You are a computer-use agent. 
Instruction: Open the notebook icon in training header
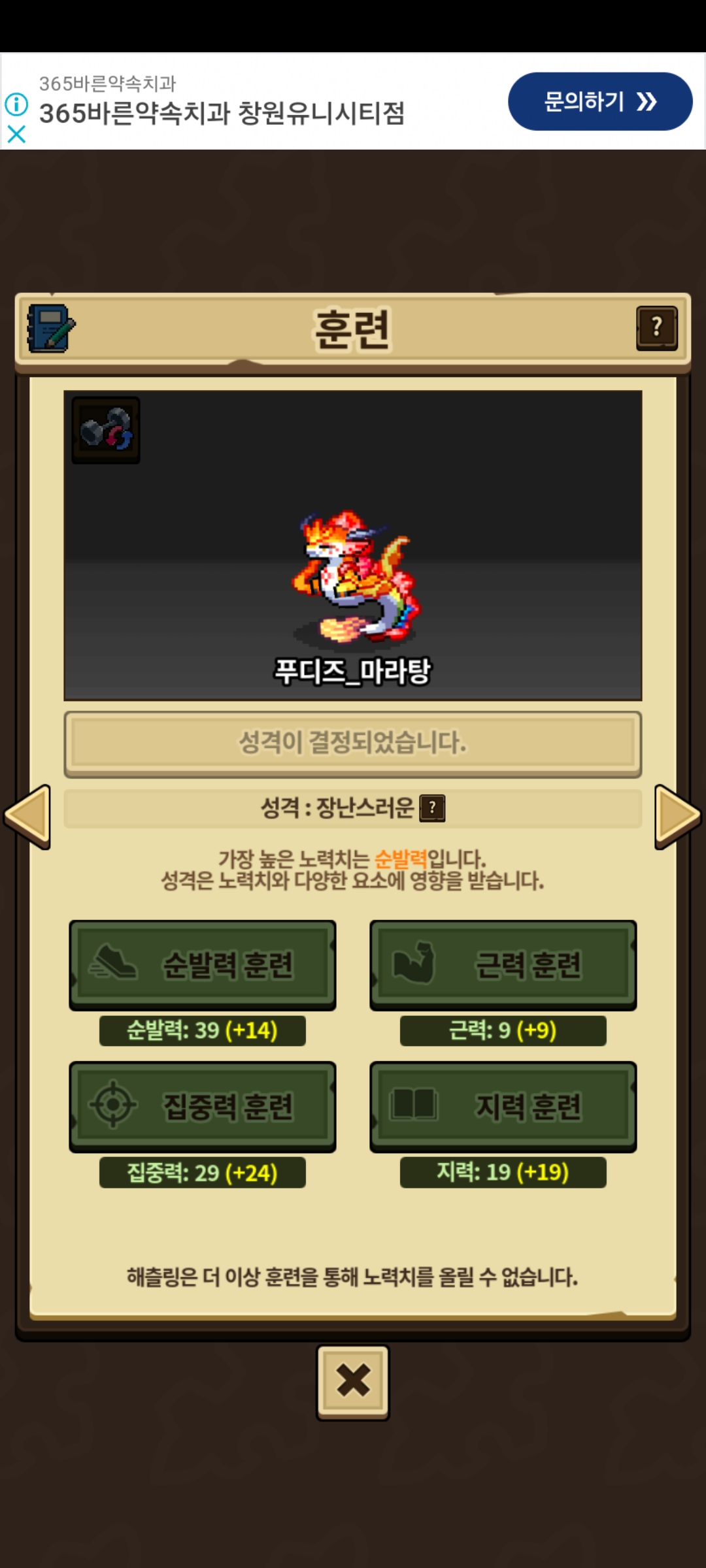pyautogui.click(x=51, y=328)
